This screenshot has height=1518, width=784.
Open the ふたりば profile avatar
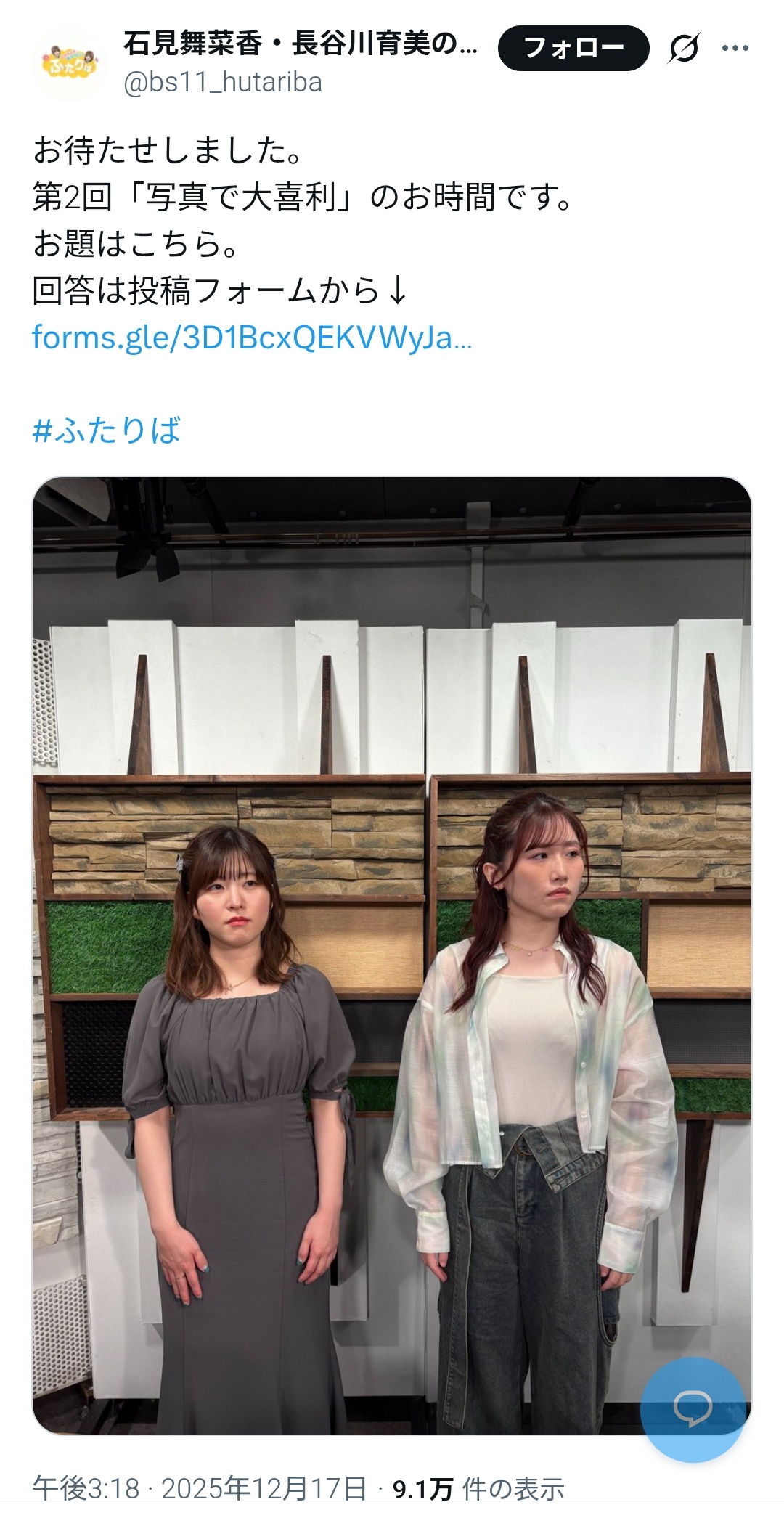click(x=68, y=63)
